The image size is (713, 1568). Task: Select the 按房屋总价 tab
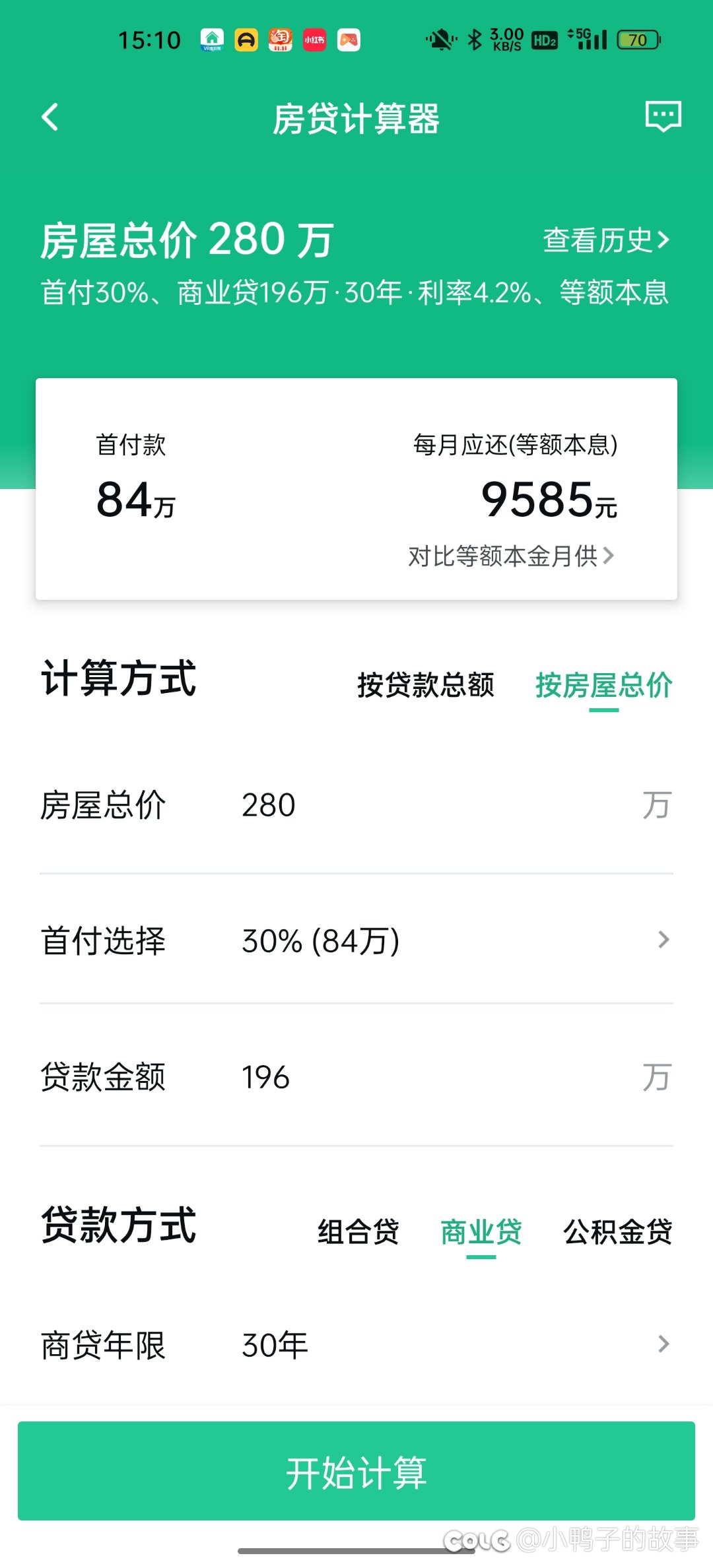point(603,685)
